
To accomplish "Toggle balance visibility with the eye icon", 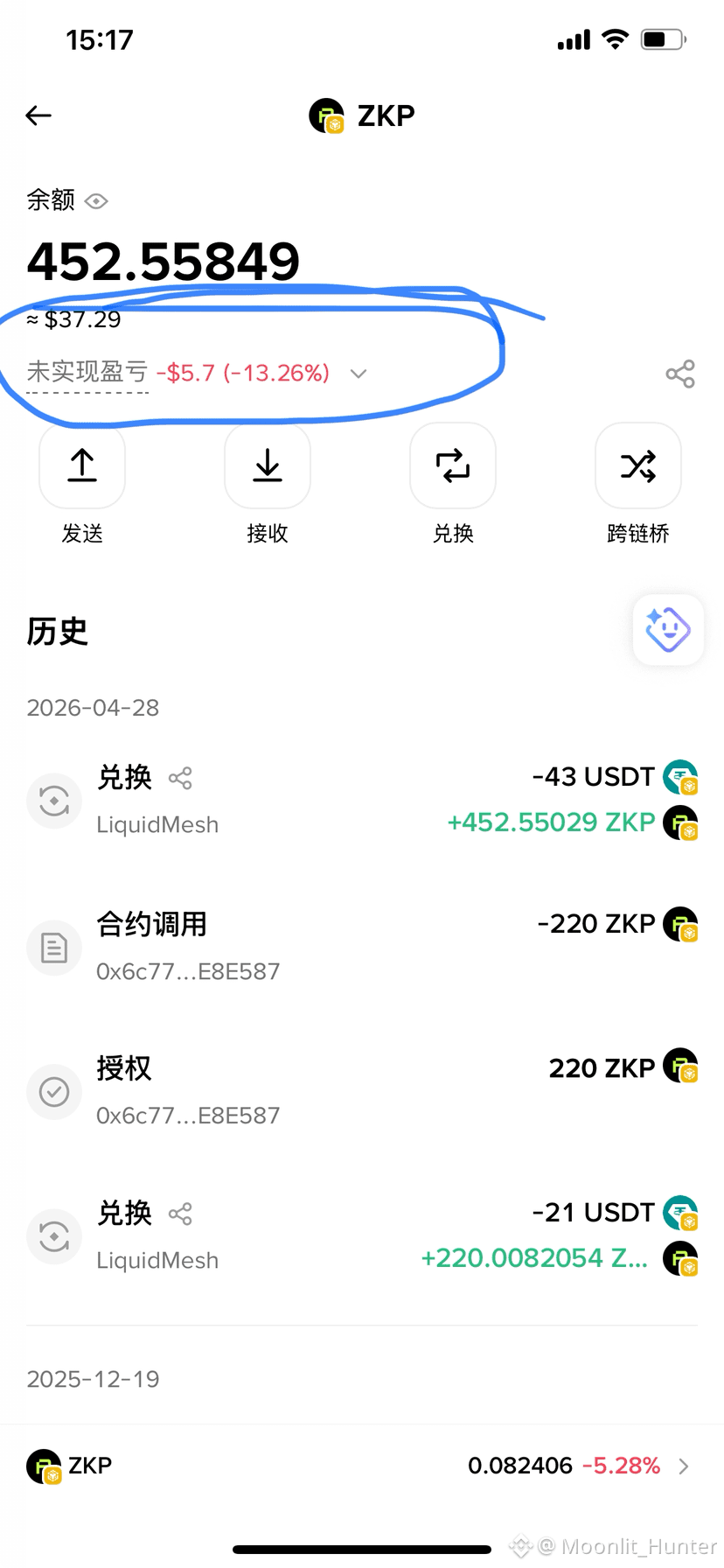I will pyautogui.click(x=96, y=201).
